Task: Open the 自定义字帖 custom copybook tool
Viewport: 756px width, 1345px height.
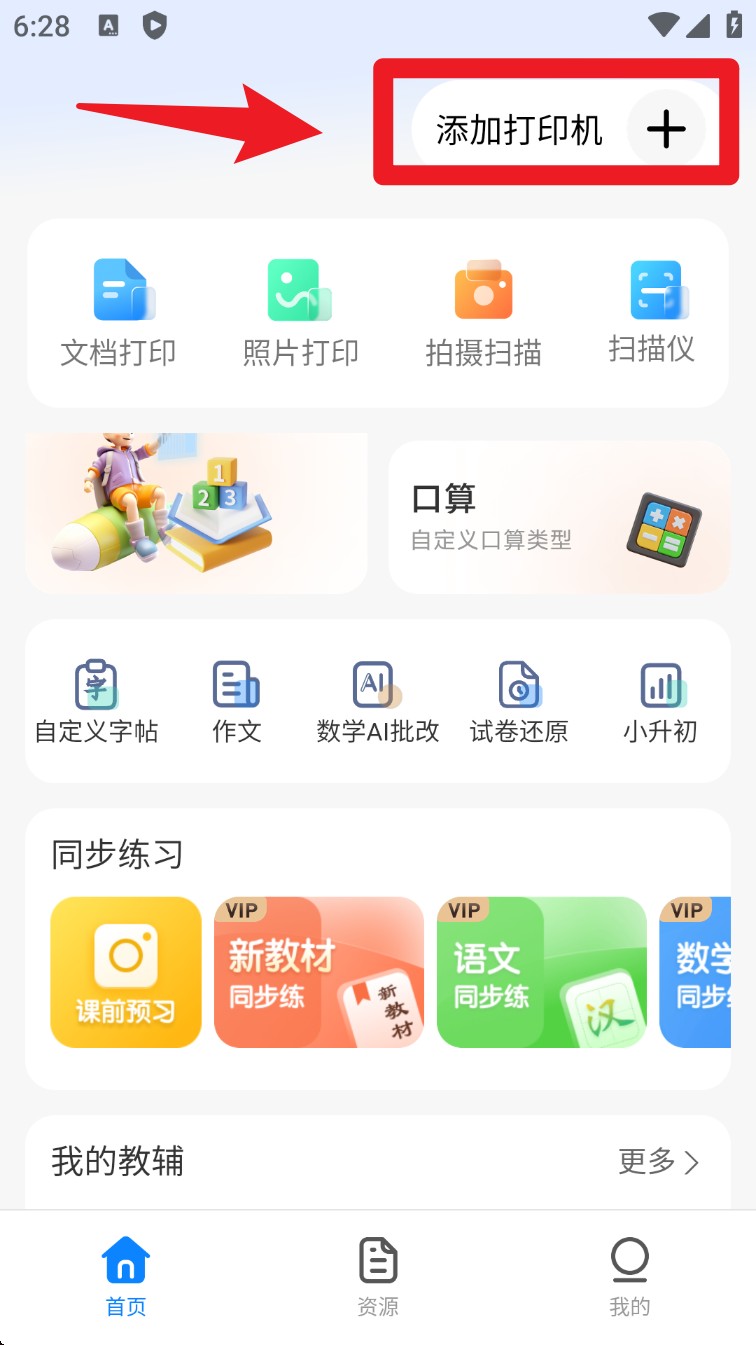Action: tap(97, 697)
